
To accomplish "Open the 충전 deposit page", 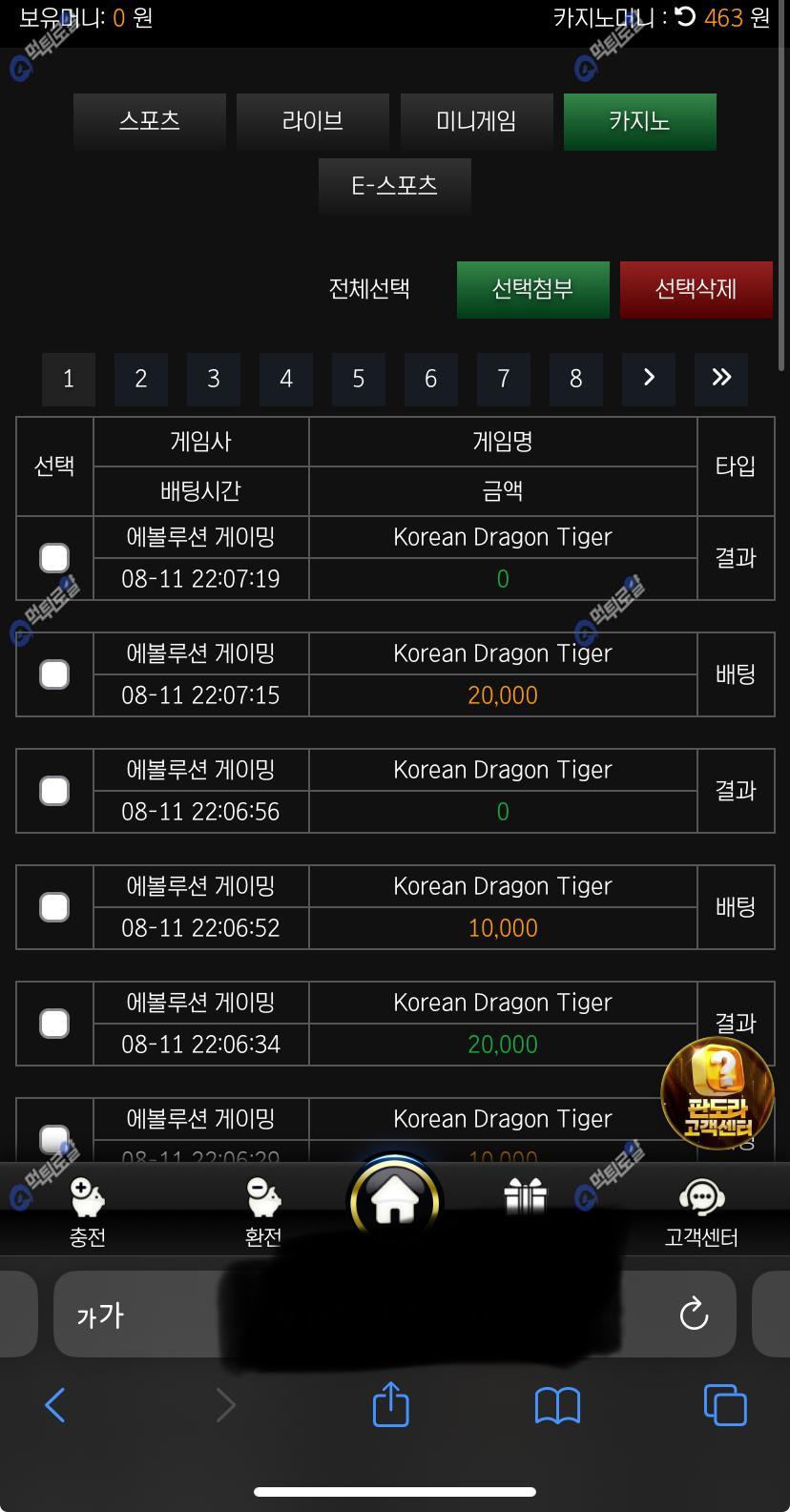I will coord(88,1212).
